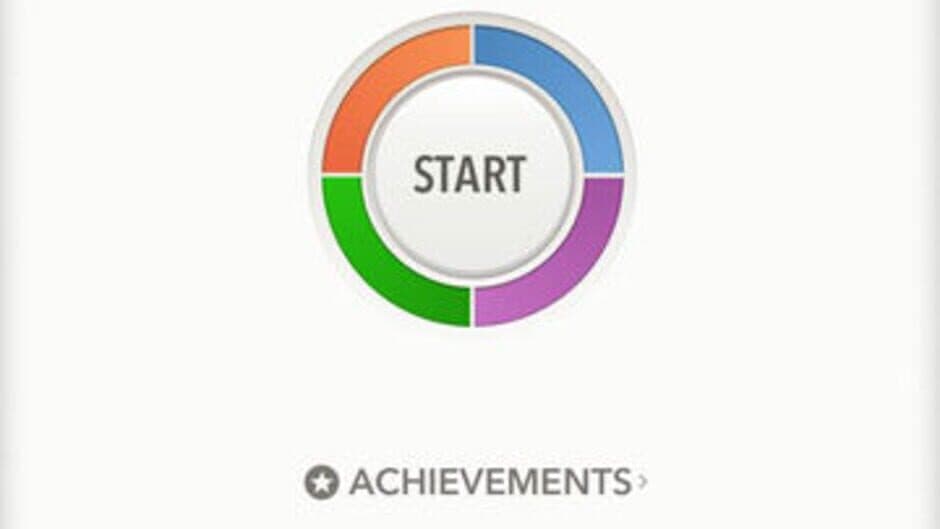Tap the START button
The height and width of the screenshot is (529, 940).
coord(471,174)
